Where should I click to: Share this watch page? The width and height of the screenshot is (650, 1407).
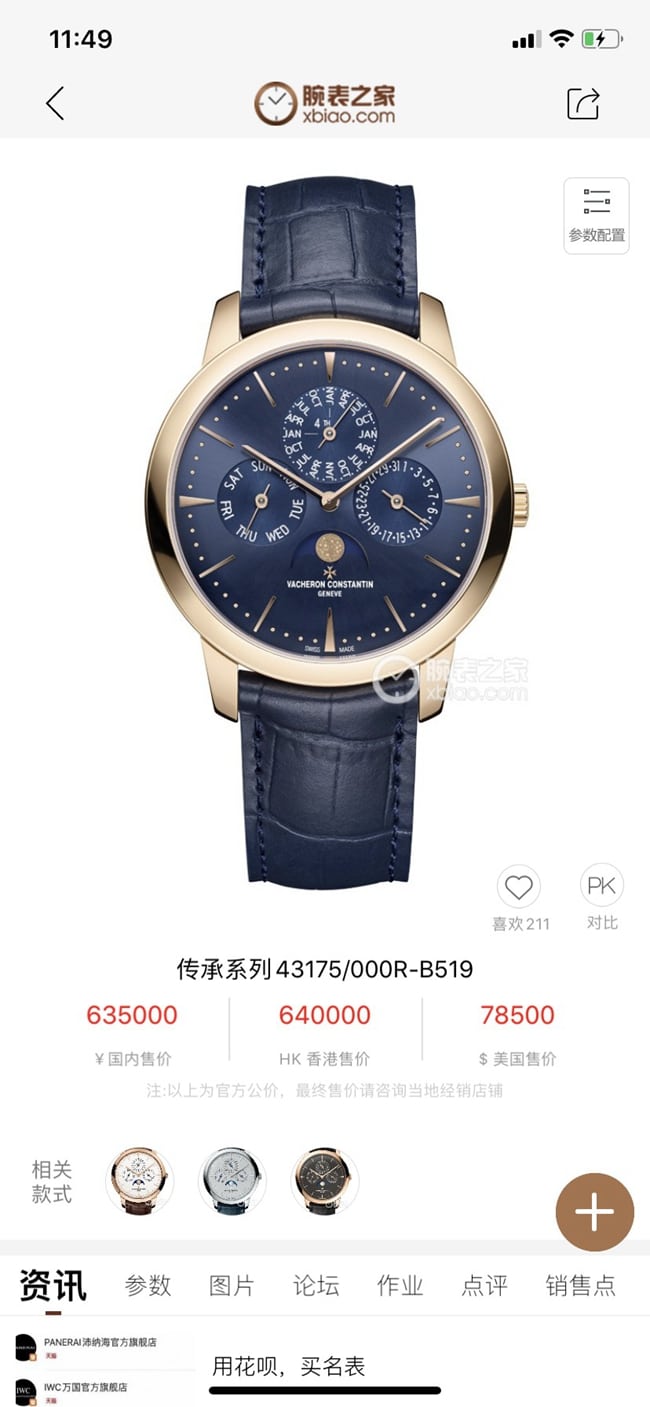(x=583, y=103)
